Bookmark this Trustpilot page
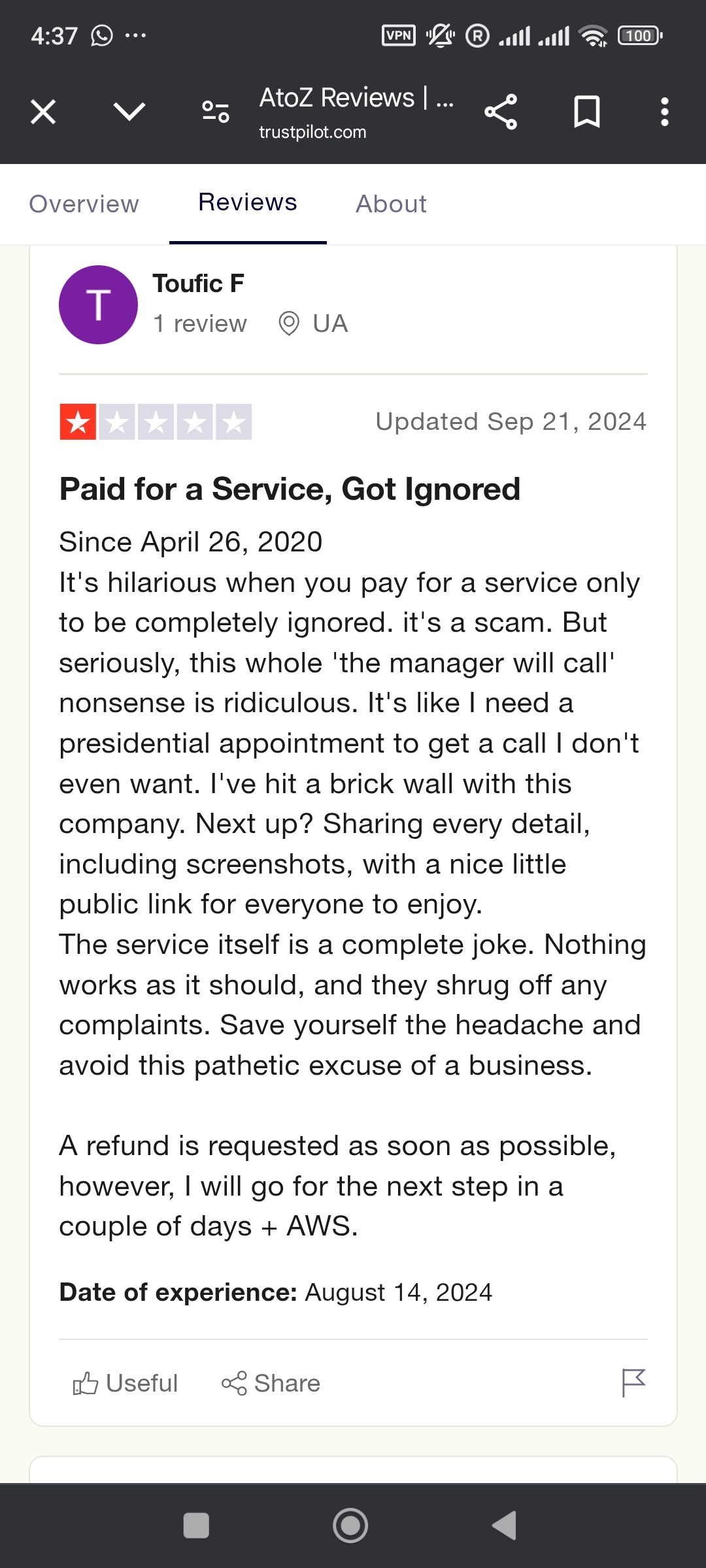The width and height of the screenshot is (706, 1568). [x=586, y=112]
